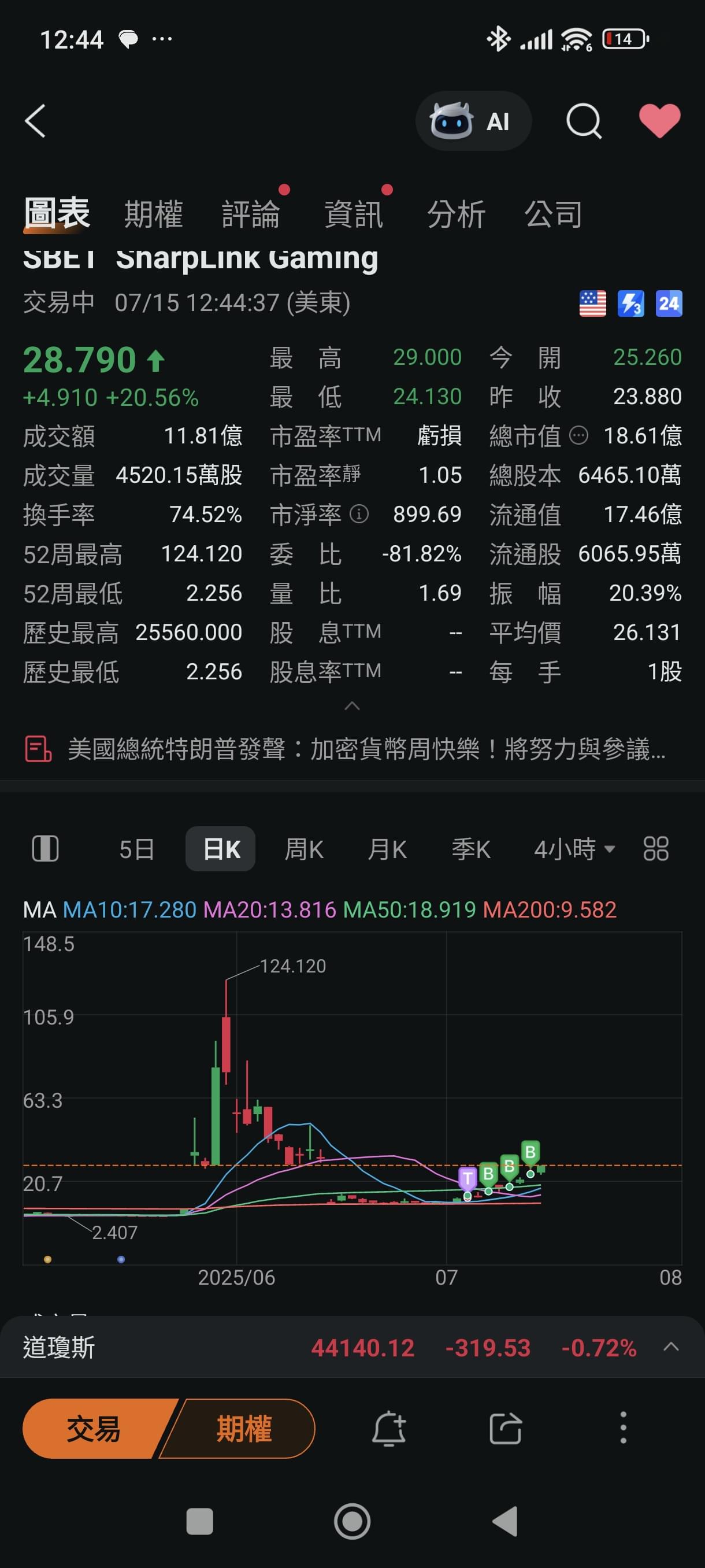The image size is (705, 1568).
Task: Open the 資訊 tab
Action: click(x=354, y=215)
